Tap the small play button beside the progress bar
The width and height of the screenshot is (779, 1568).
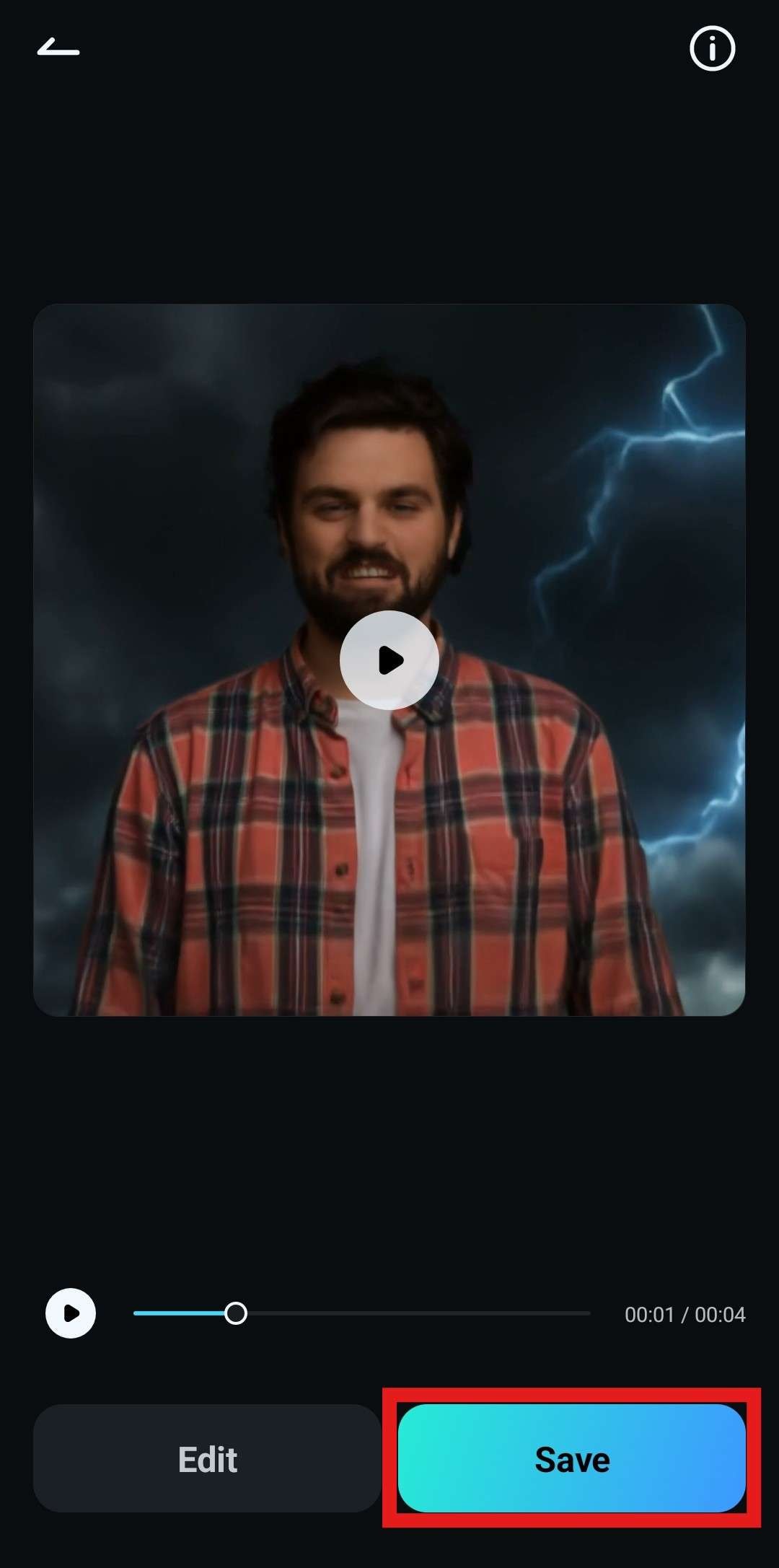coord(71,1313)
